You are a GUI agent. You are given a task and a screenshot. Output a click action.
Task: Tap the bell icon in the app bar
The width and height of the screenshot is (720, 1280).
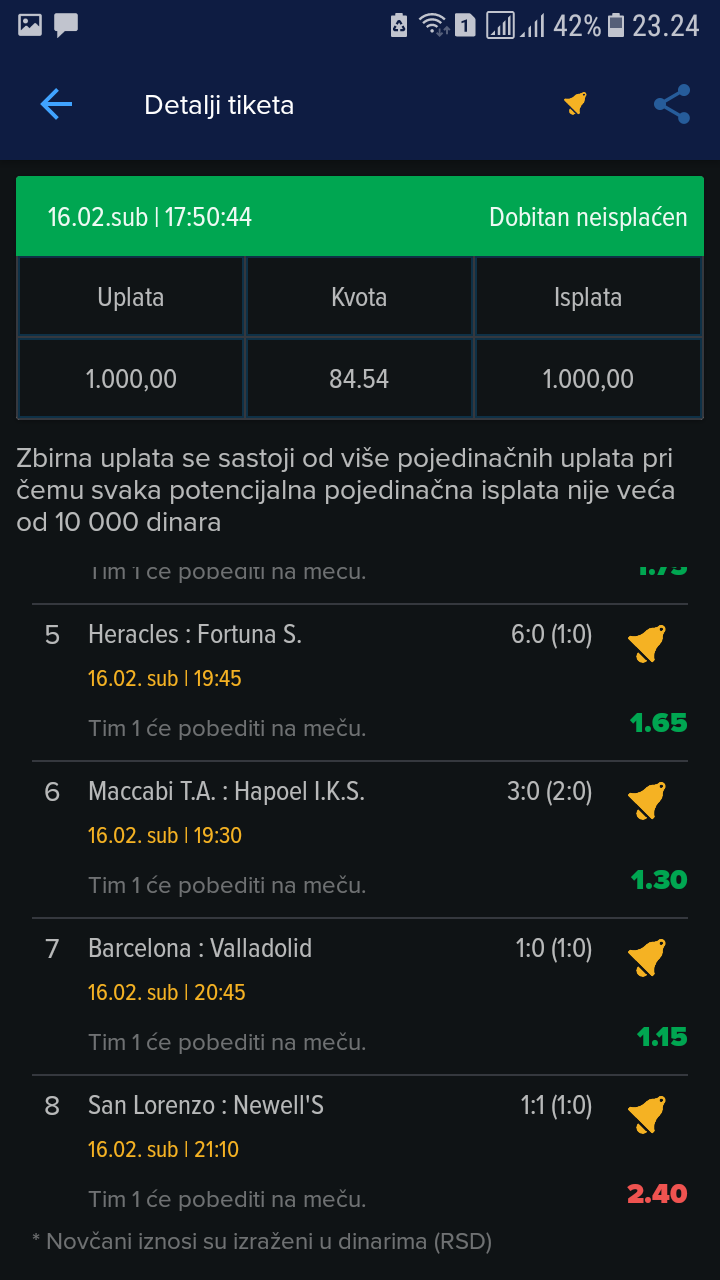tap(575, 104)
